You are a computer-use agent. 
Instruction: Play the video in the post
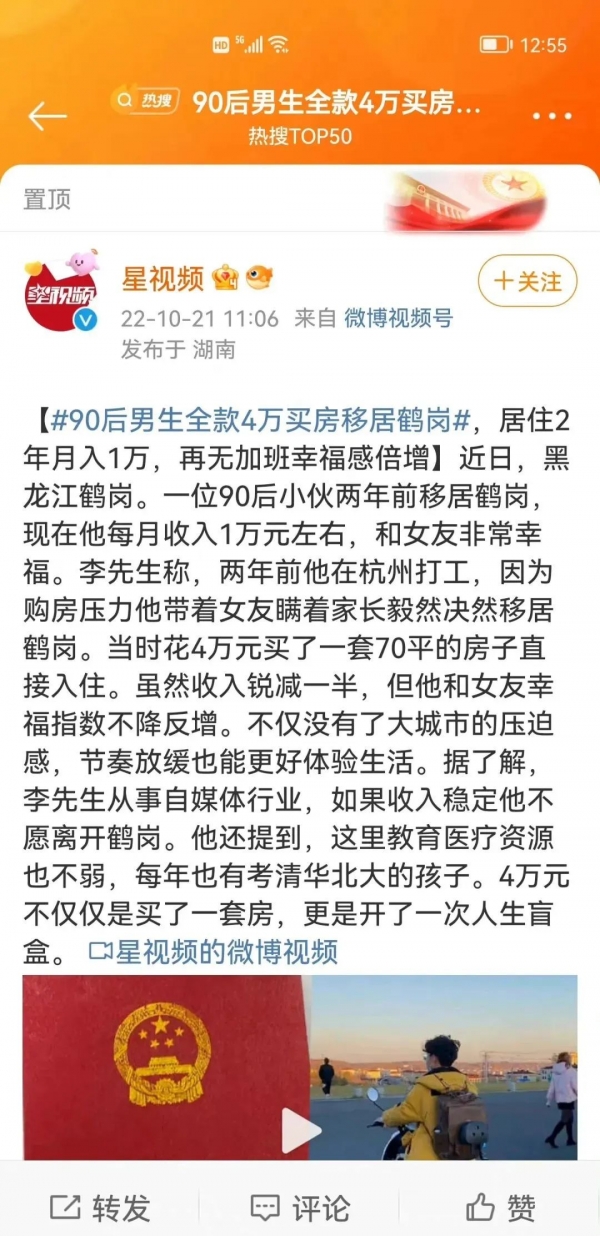click(300, 1129)
